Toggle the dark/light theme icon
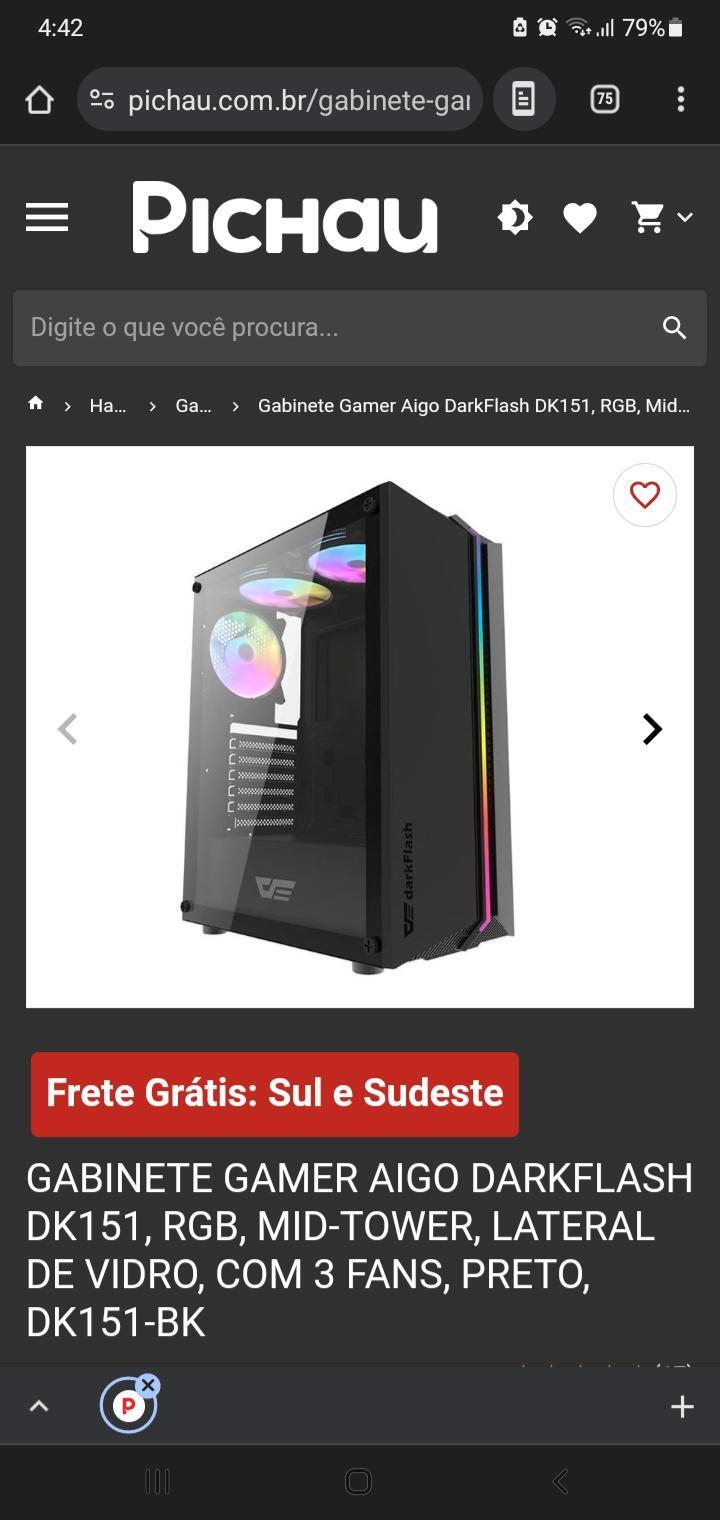This screenshot has height=1520, width=720. [515, 217]
